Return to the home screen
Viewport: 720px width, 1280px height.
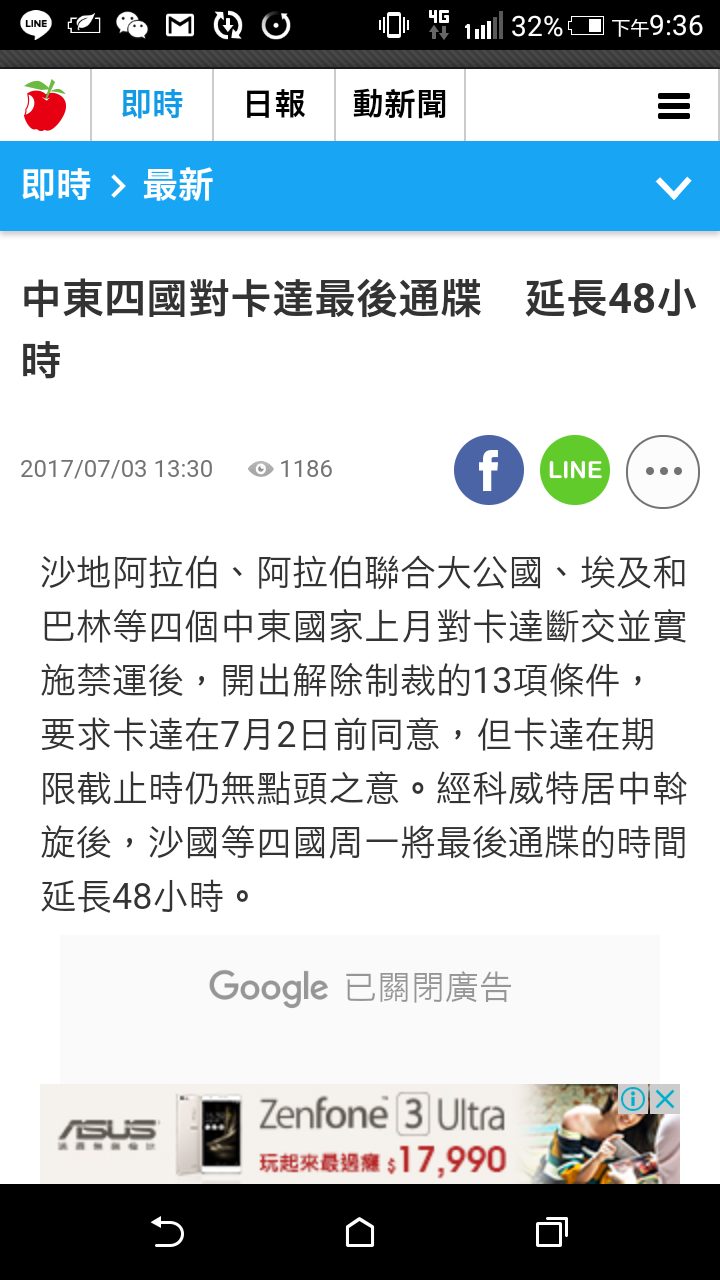point(360,1232)
